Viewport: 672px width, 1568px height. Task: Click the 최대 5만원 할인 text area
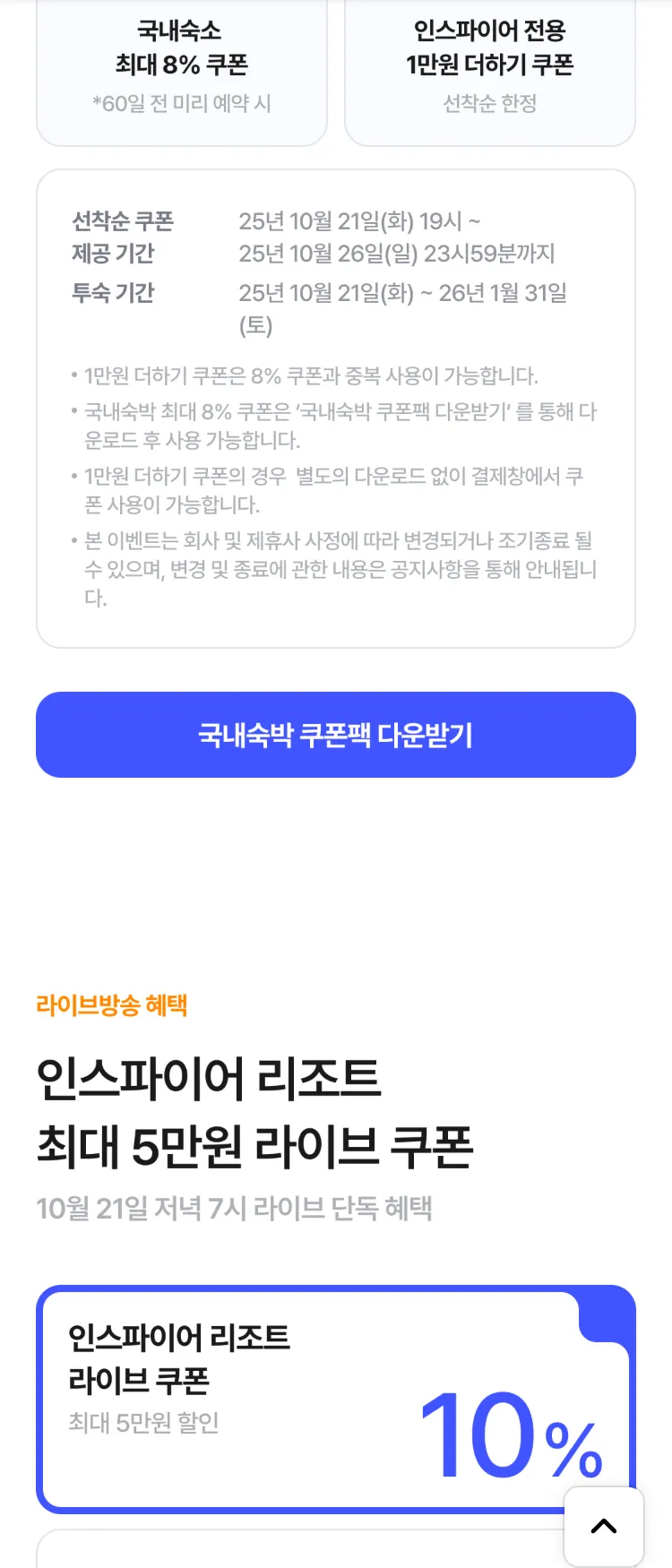pyautogui.click(x=143, y=1420)
